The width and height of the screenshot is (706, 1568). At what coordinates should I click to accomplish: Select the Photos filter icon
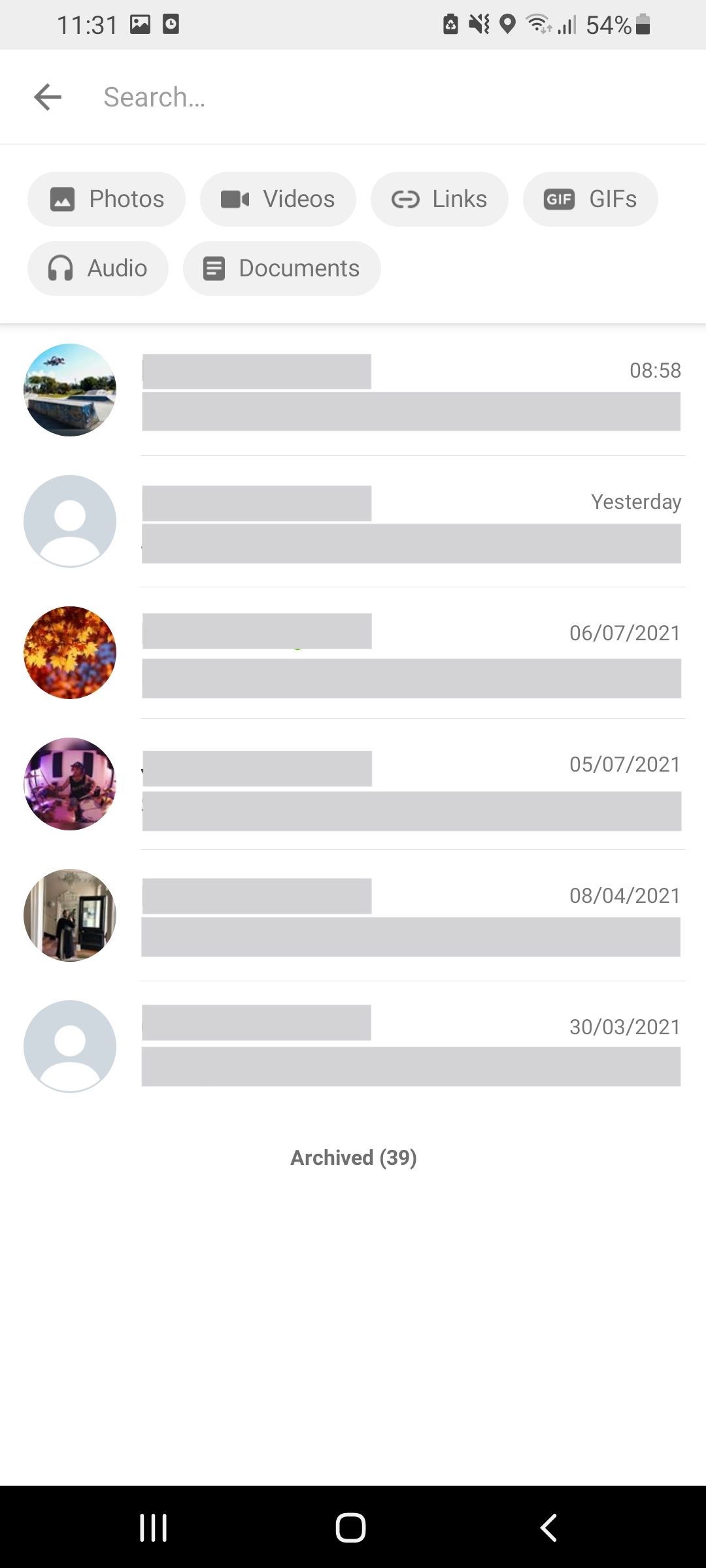point(63,199)
